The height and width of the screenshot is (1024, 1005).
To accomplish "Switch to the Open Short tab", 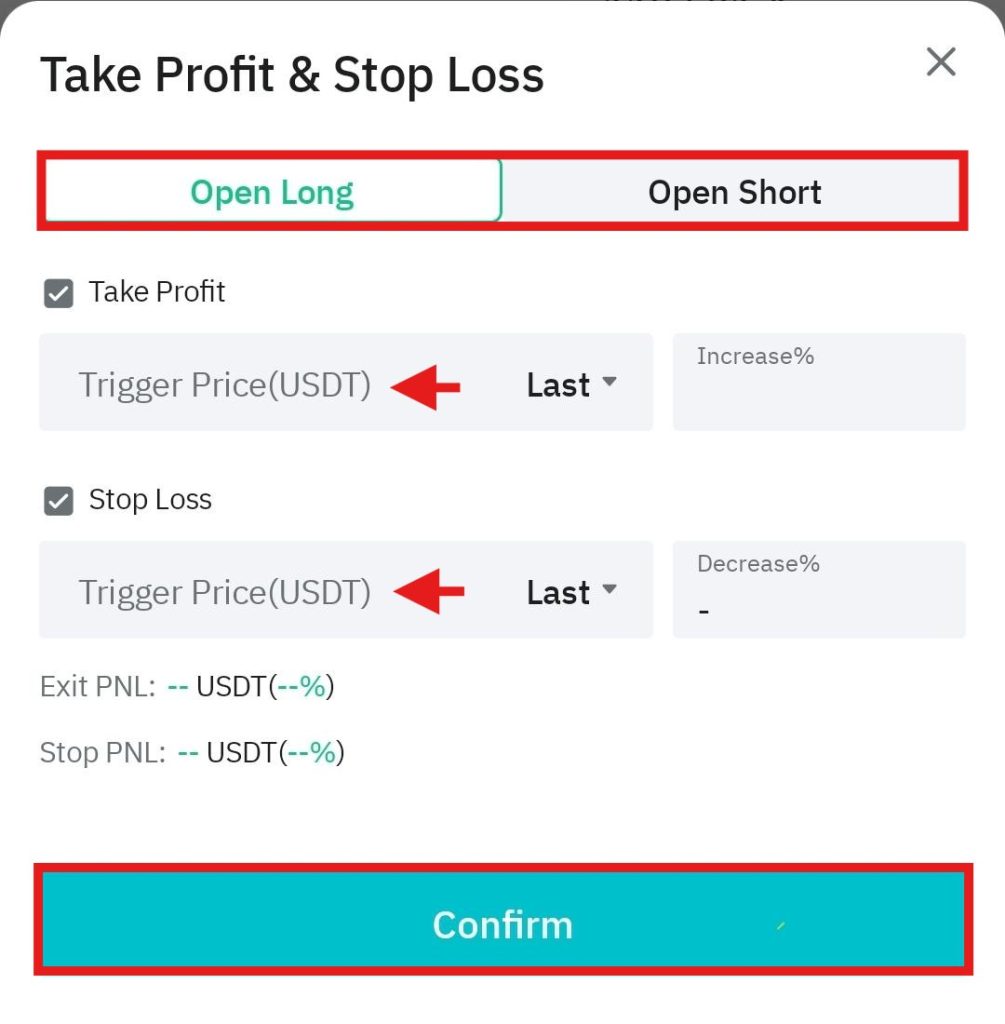I will click(735, 191).
